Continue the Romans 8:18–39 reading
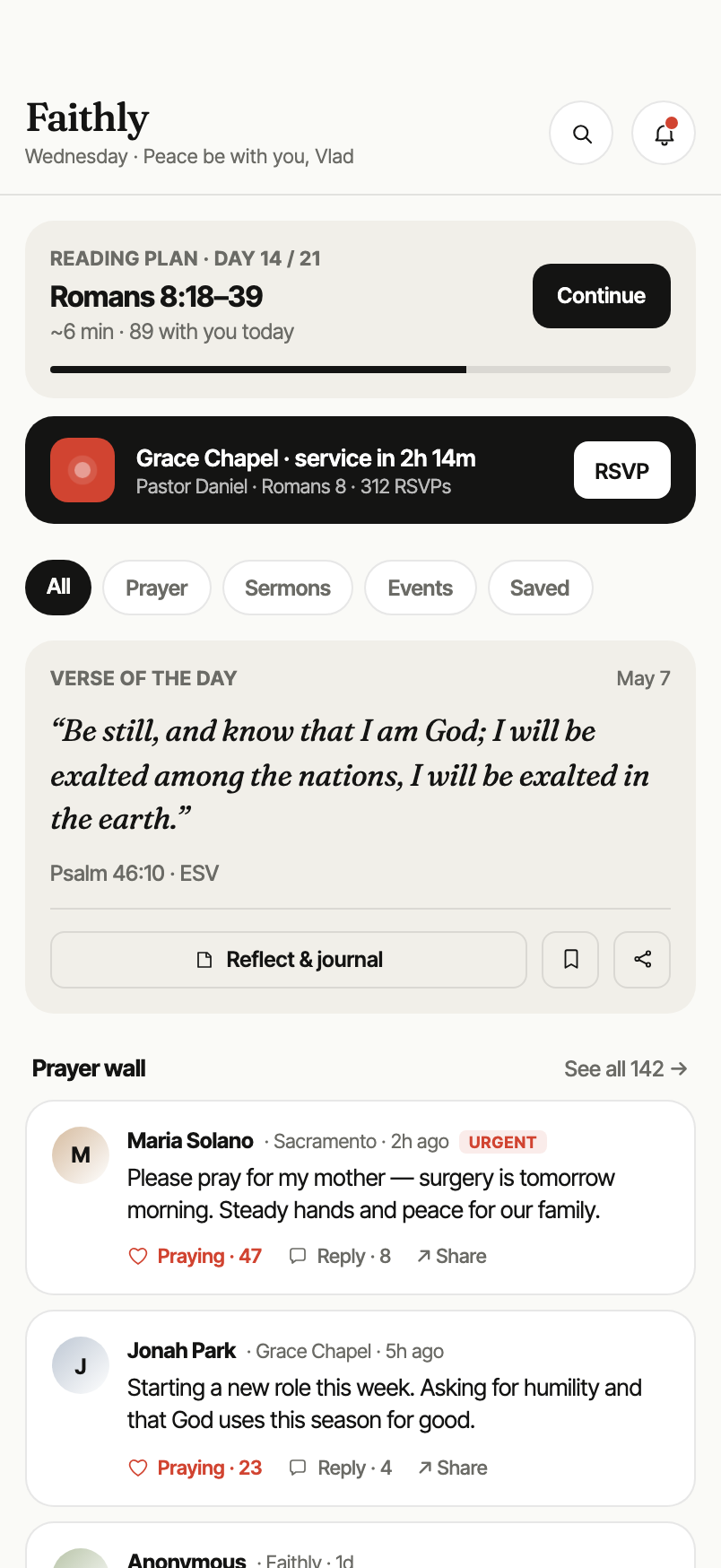This screenshot has height=1568, width=721. pyautogui.click(x=602, y=296)
